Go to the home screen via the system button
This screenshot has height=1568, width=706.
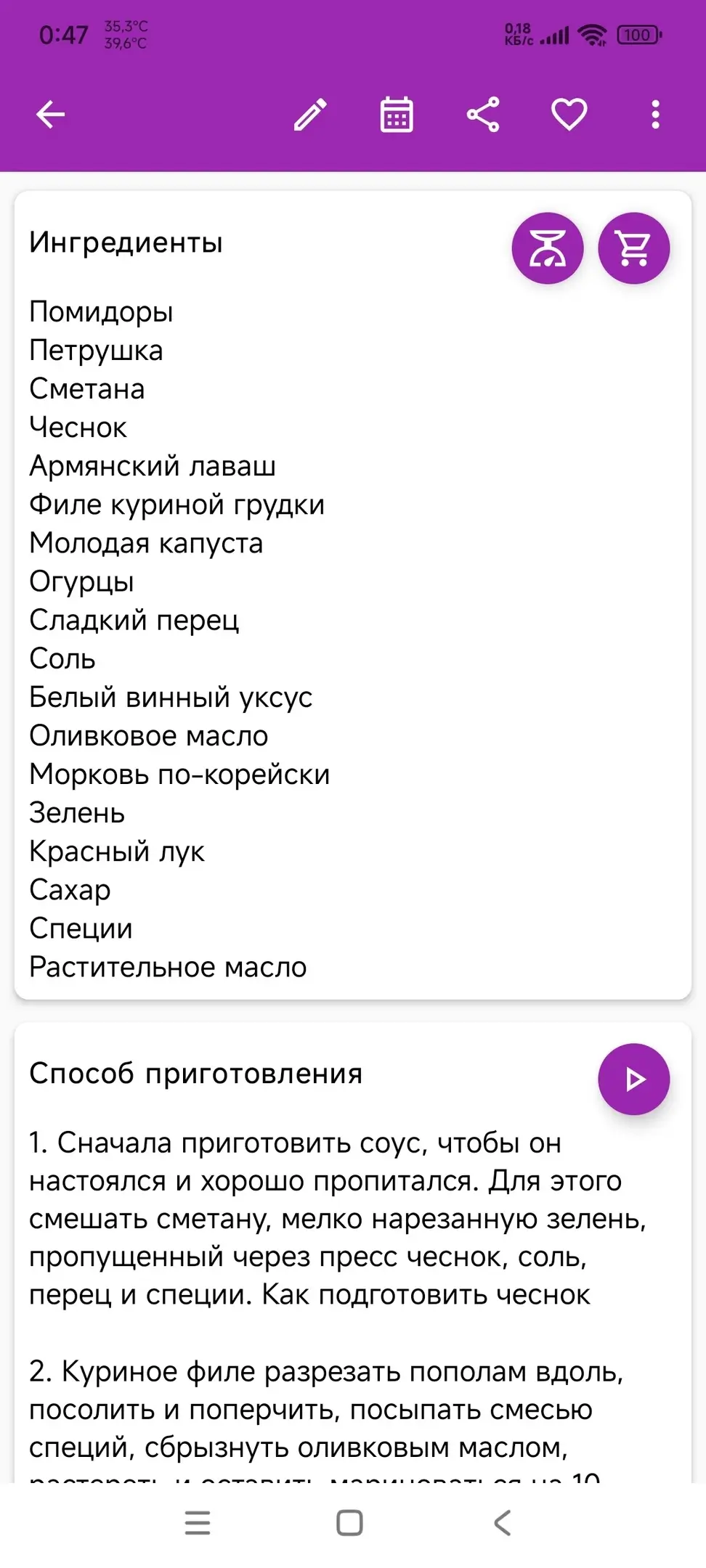[x=349, y=1523]
